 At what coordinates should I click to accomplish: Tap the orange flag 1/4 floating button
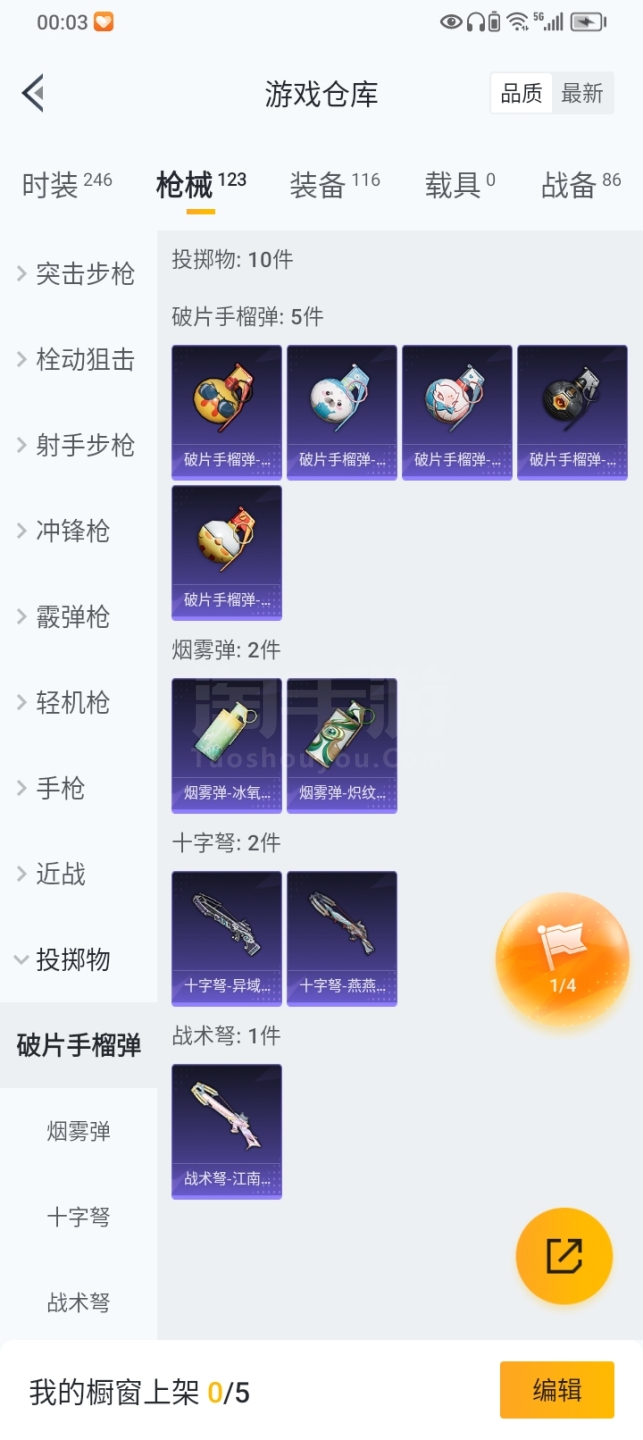562,959
